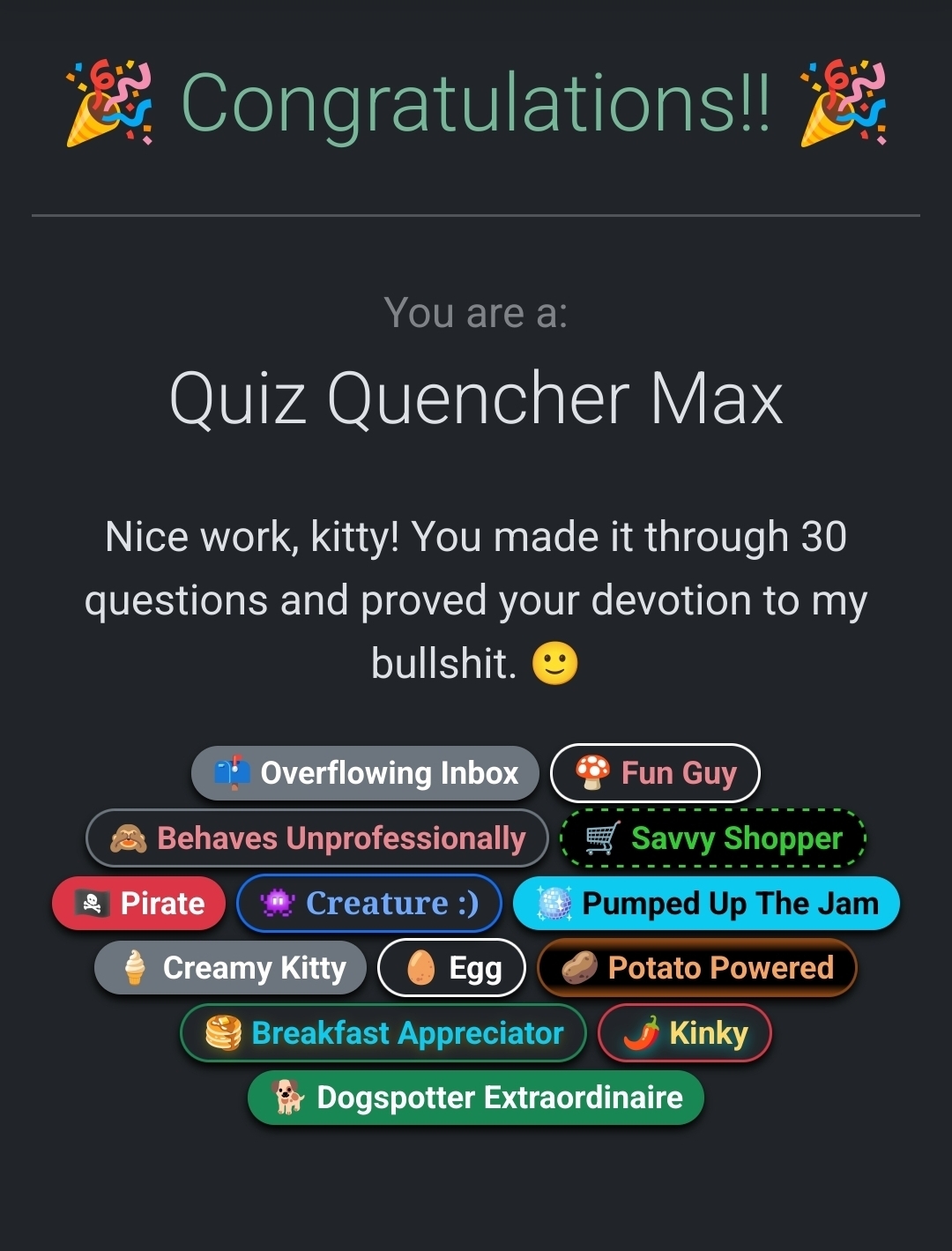Select the Pirate badge
Screen dimensions: 952x1251
139,904
